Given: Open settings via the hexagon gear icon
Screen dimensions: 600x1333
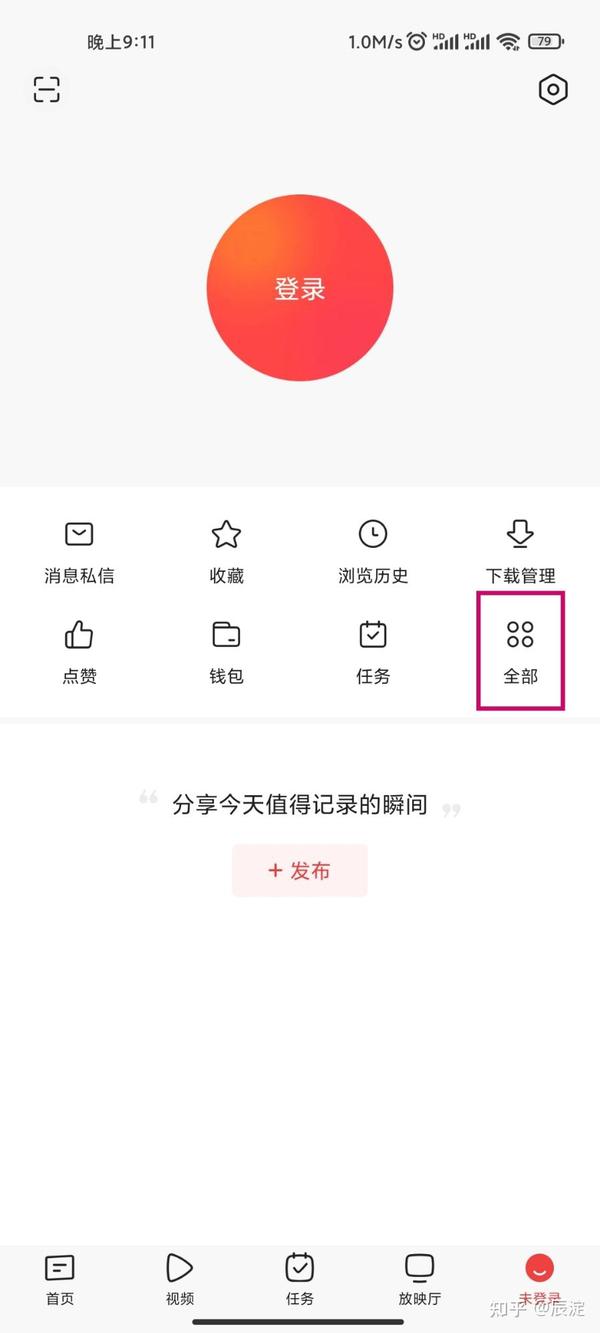Looking at the screenshot, I should 553,90.
